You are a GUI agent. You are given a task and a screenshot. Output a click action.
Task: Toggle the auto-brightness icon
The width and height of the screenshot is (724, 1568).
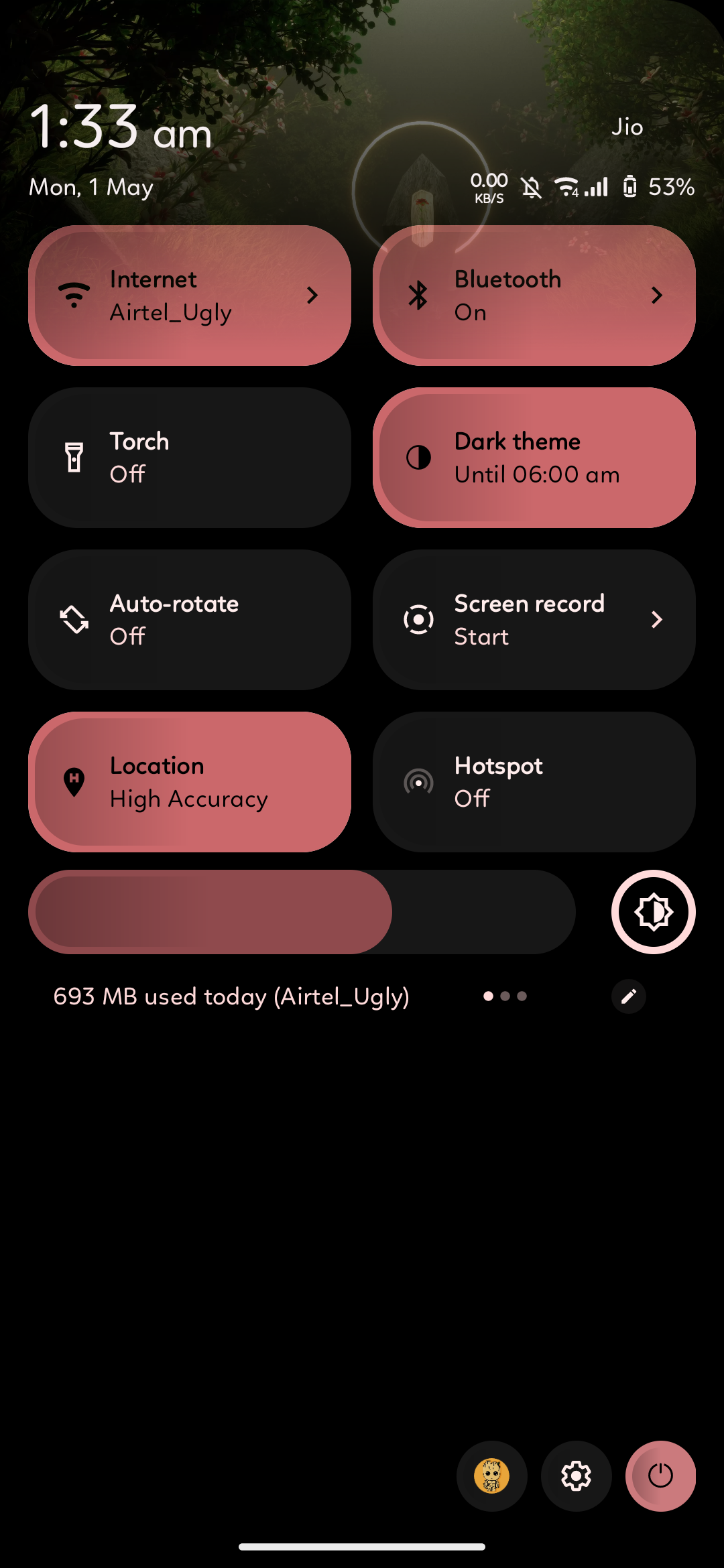click(x=653, y=912)
